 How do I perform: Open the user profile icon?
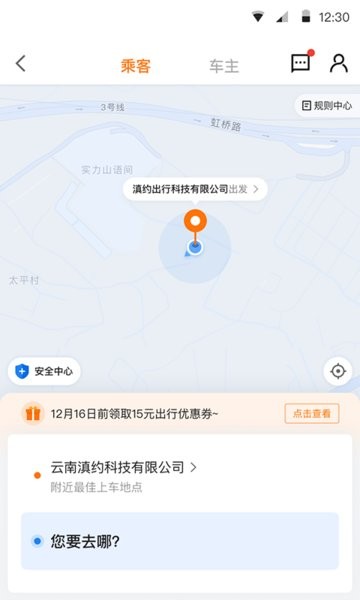339,63
